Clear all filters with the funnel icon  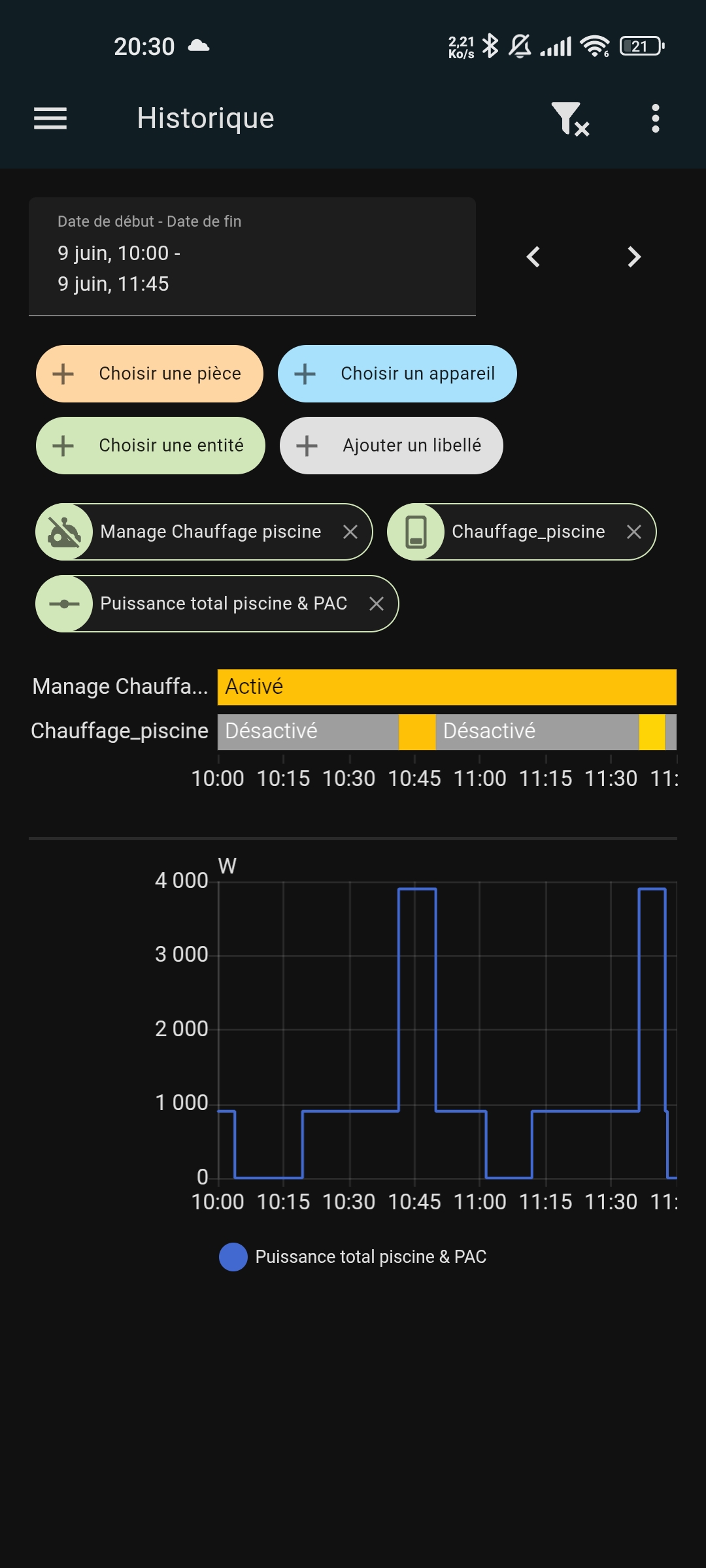tap(570, 119)
